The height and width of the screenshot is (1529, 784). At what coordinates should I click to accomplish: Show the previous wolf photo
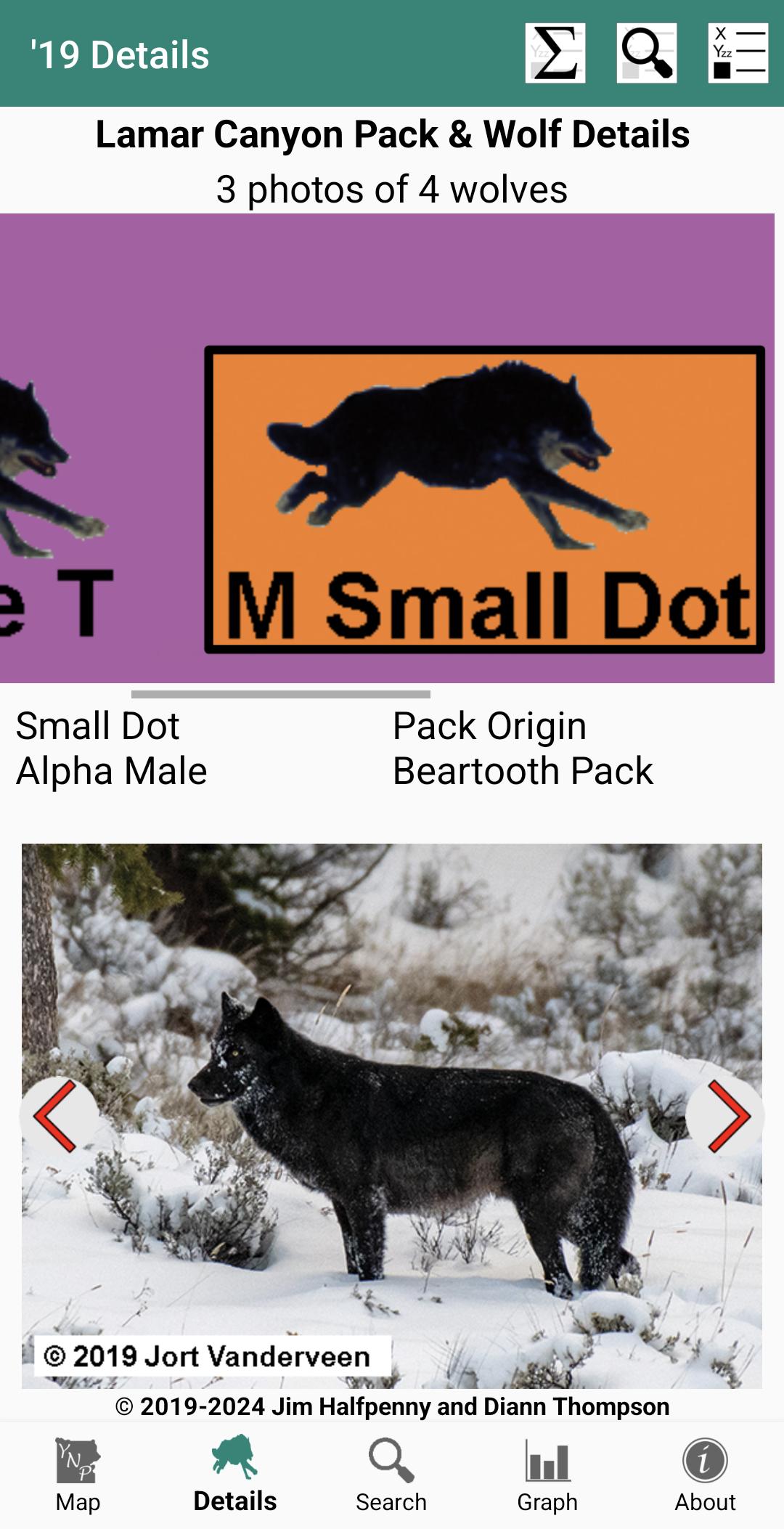(x=58, y=1116)
